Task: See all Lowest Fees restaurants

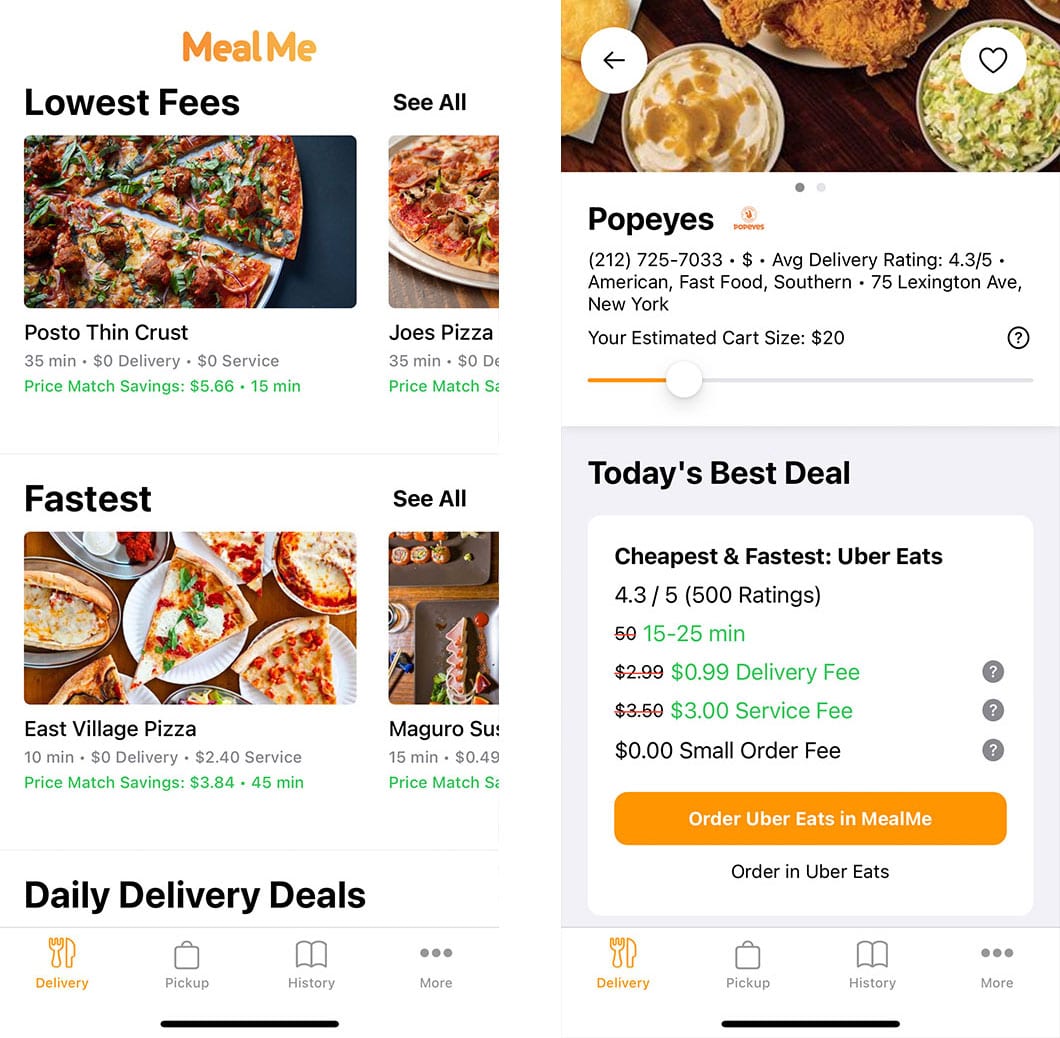Action: [429, 102]
